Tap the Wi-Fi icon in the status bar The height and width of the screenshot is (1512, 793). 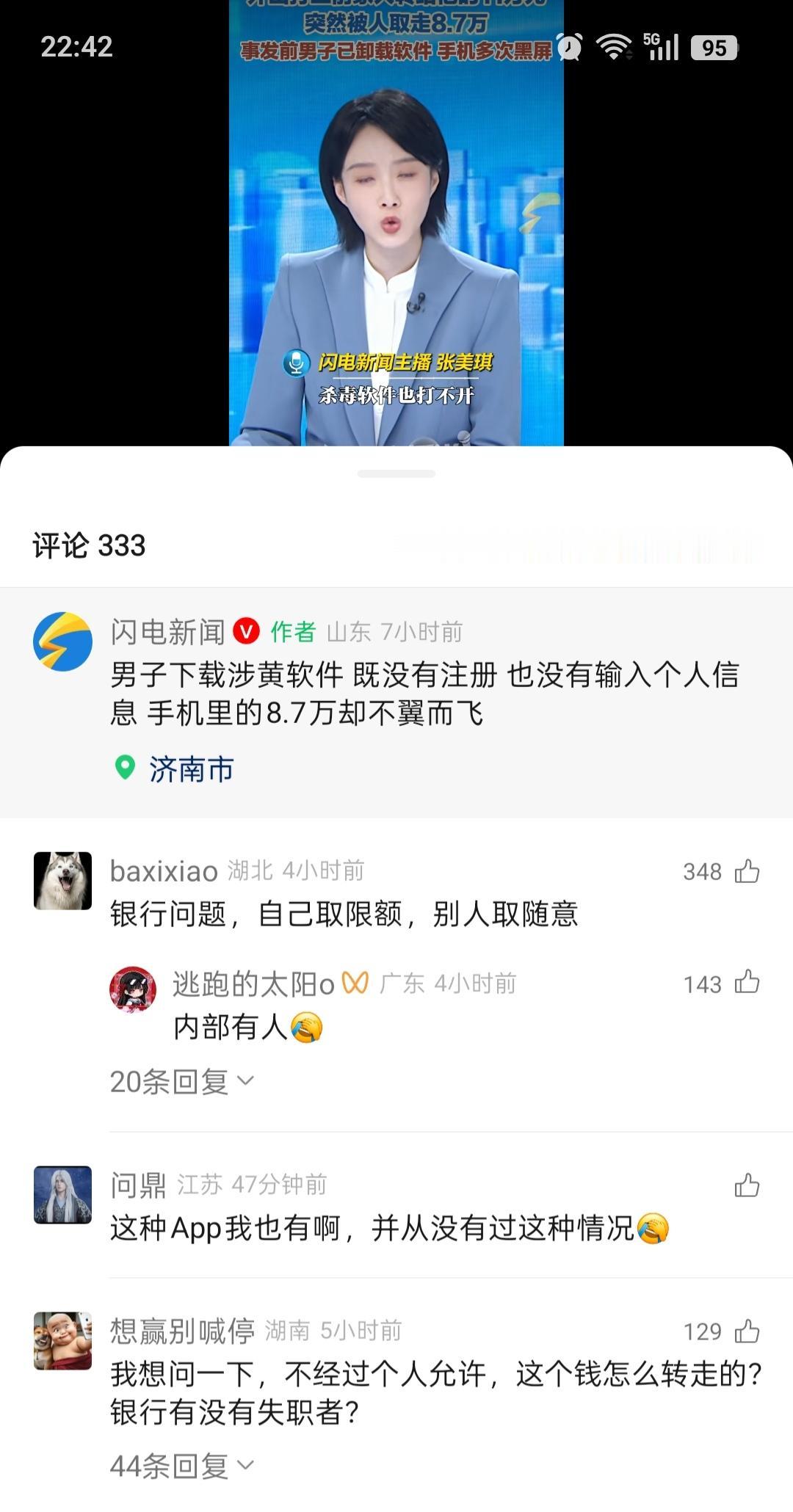[615, 46]
